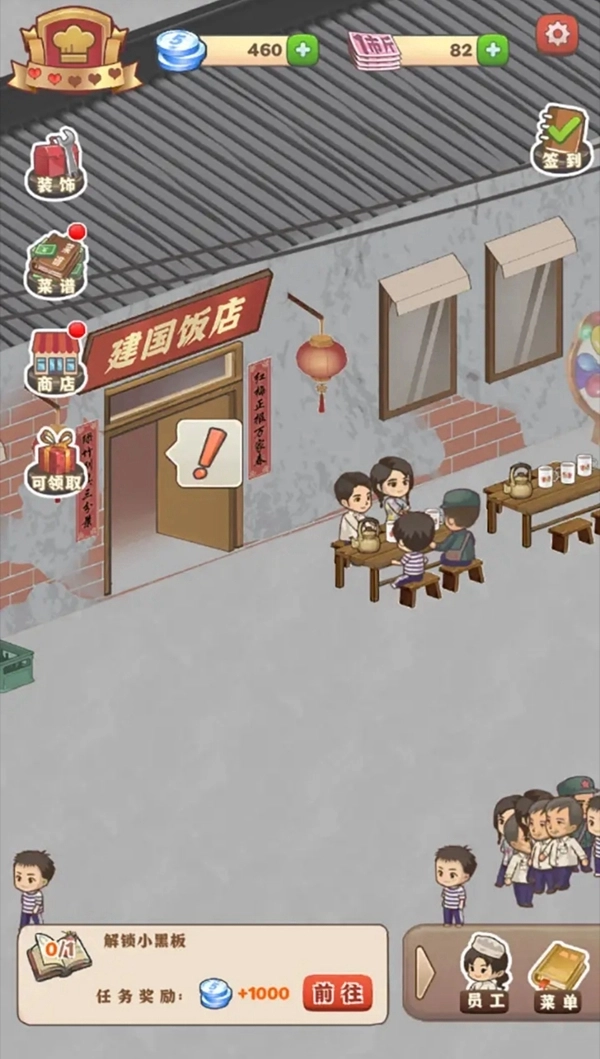600x1059 pixels.
Task: Tap 前往 to go to the task
Action: [x=337, y=993]
